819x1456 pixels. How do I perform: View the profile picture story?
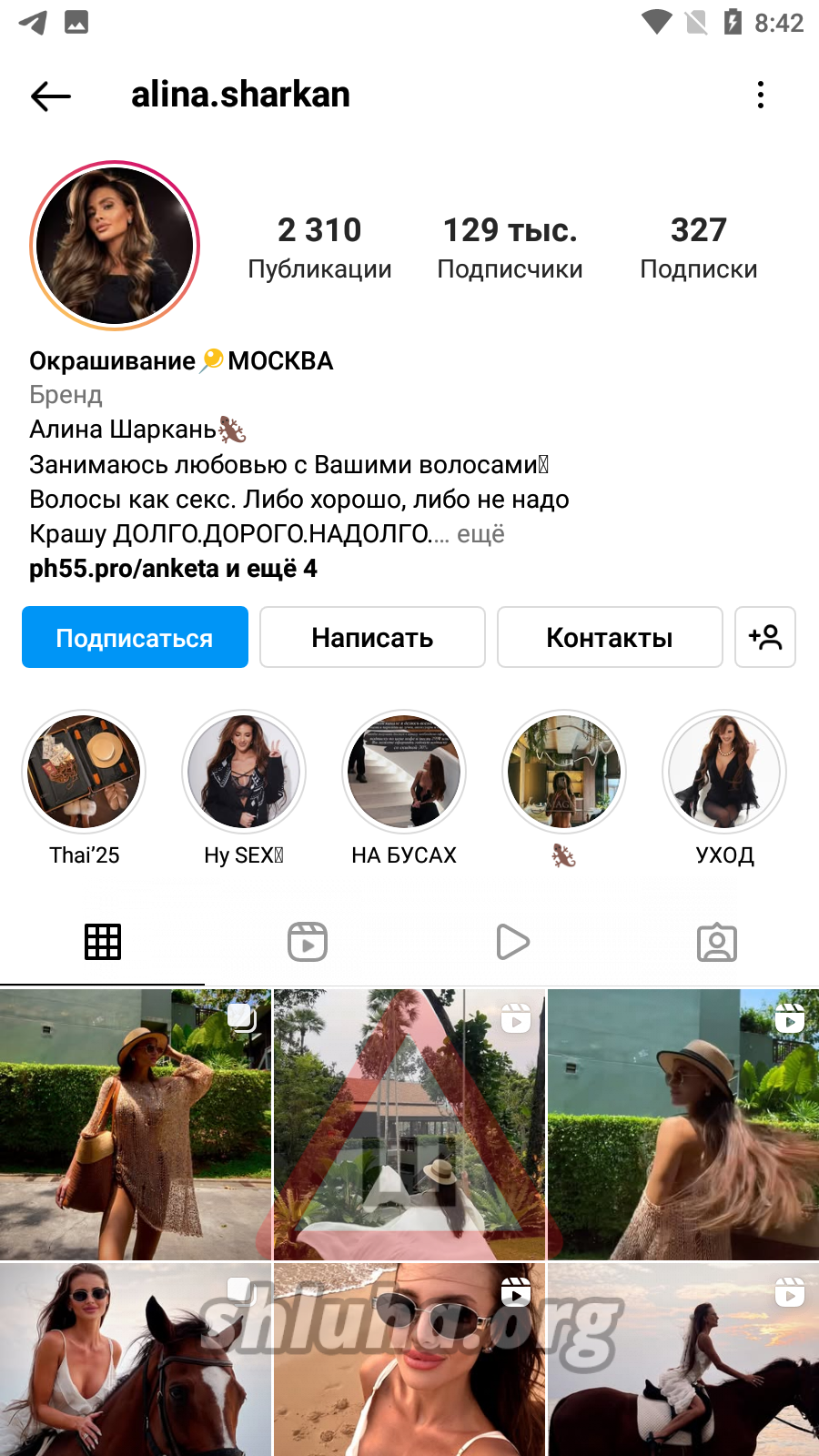coord(115,246)
